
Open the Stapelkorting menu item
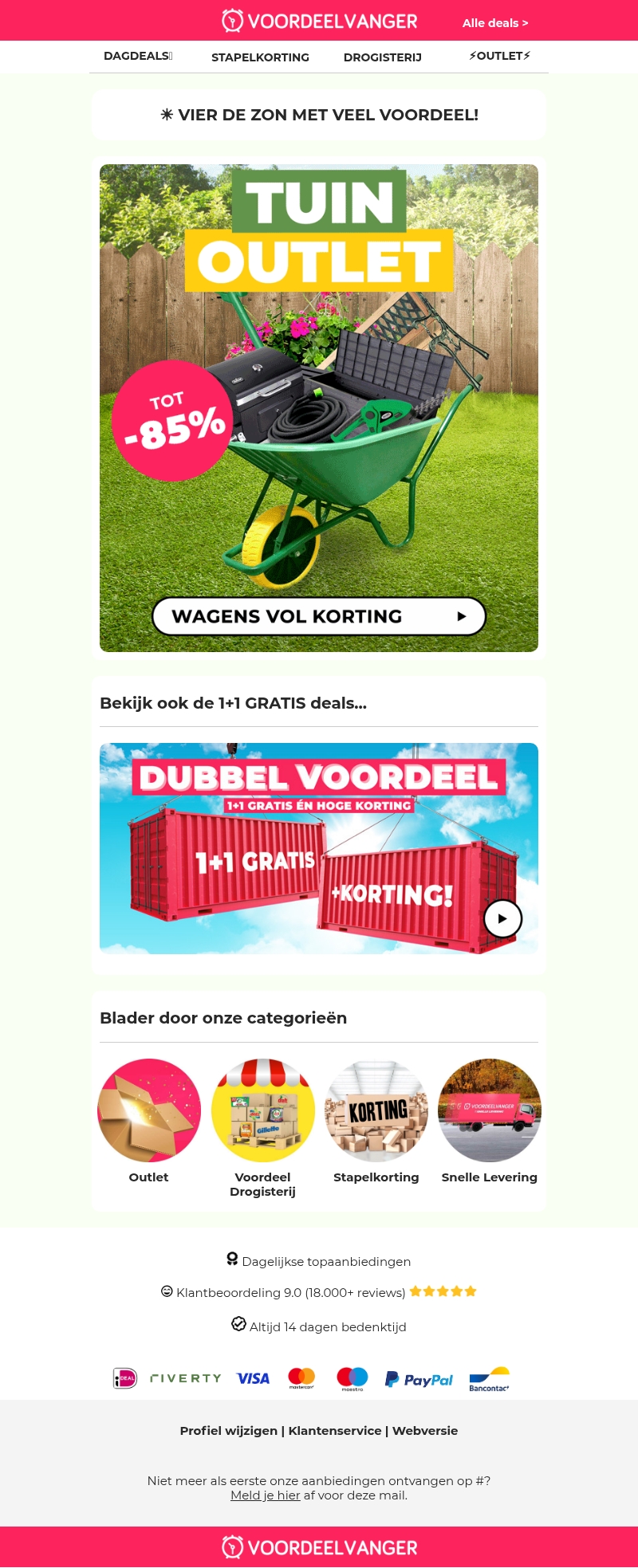tap(260, 57)
